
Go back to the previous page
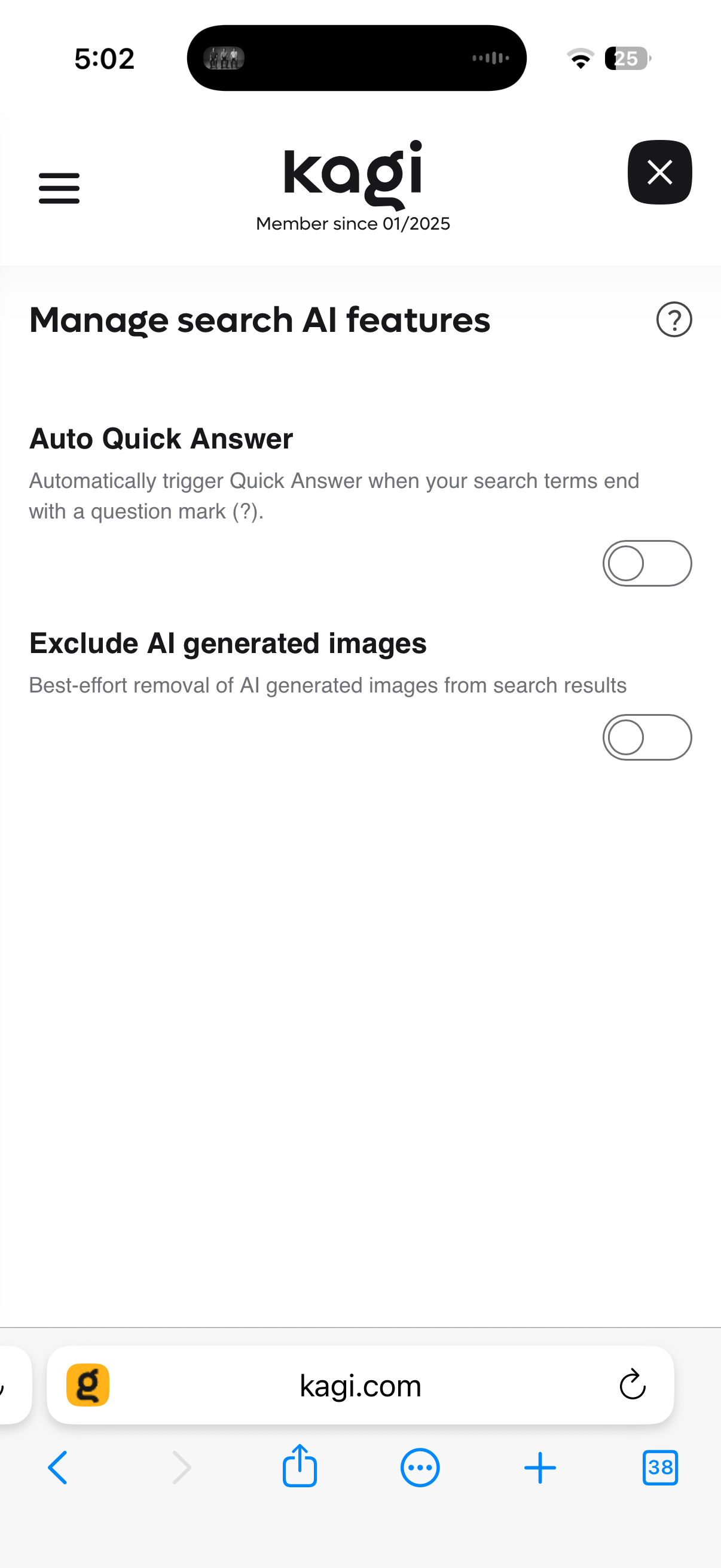(x=58, y=1468)
